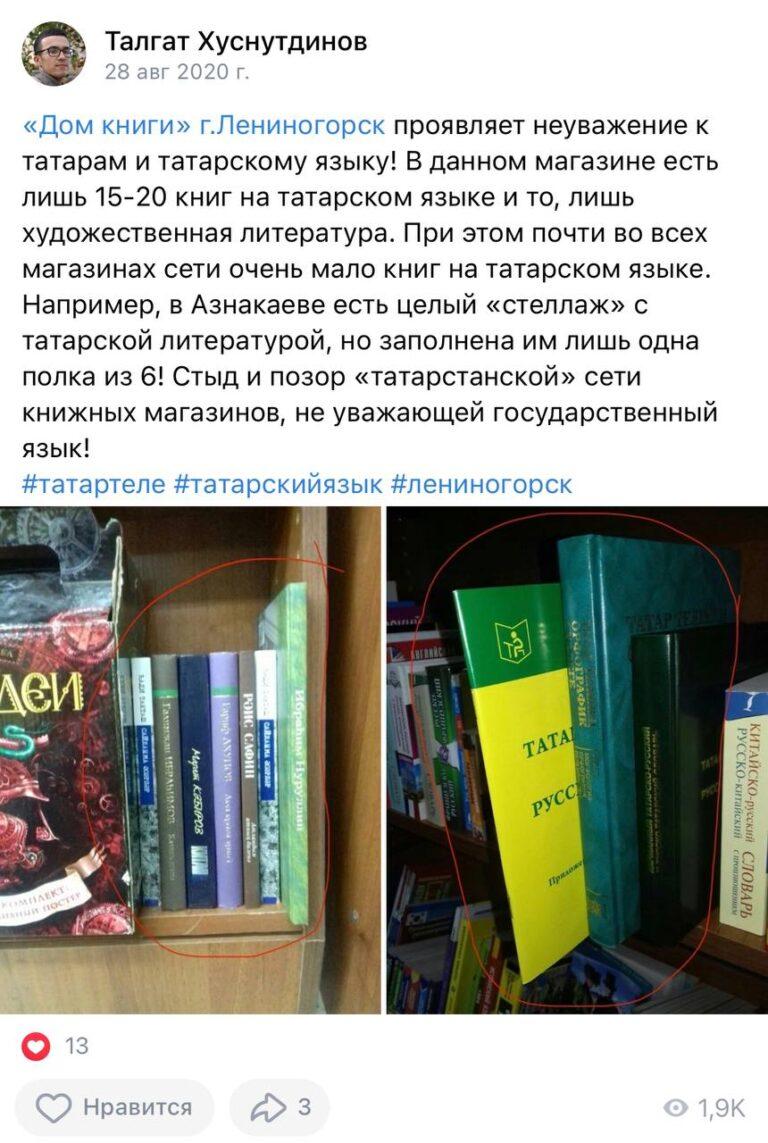This screenshot has width=768, height=1143.
Task: Open hashtag #лениногорск
Action: (x=481, y=484)
